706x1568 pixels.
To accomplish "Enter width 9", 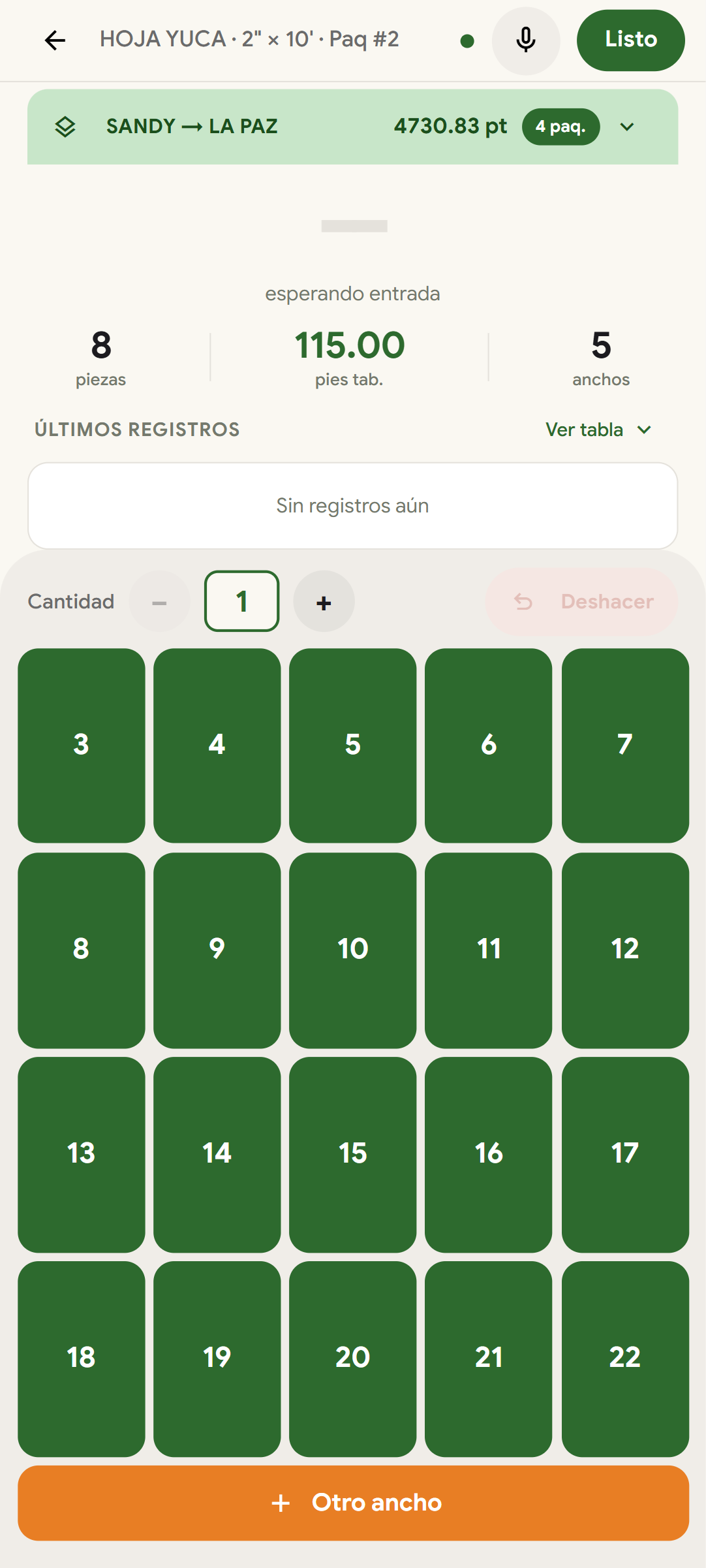I will [217, 950].
